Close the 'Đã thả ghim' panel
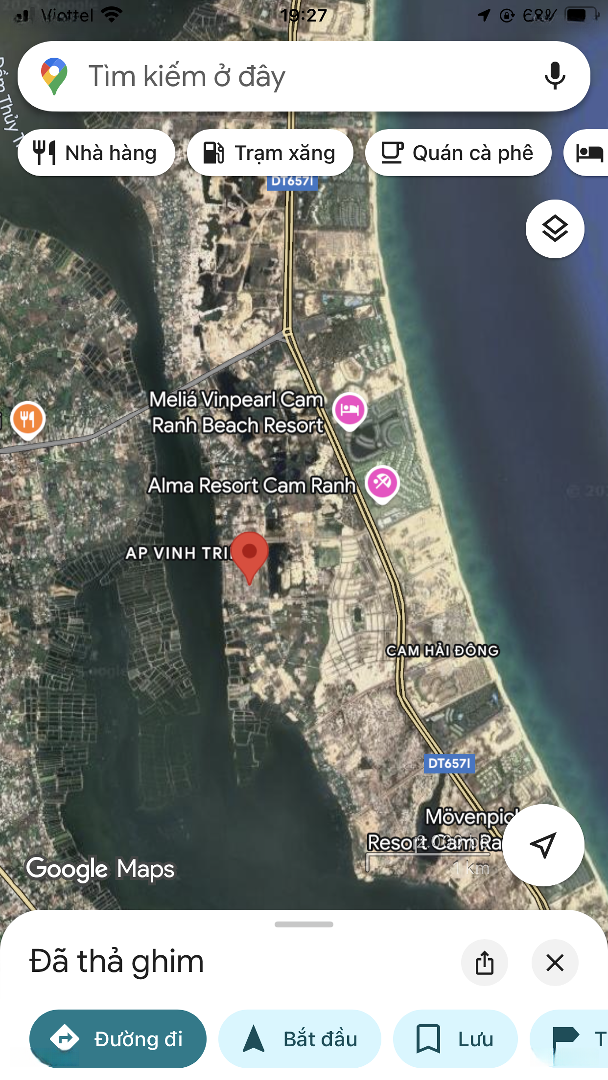The width and height of the screenshot is (608, 1080). [555, 963]
